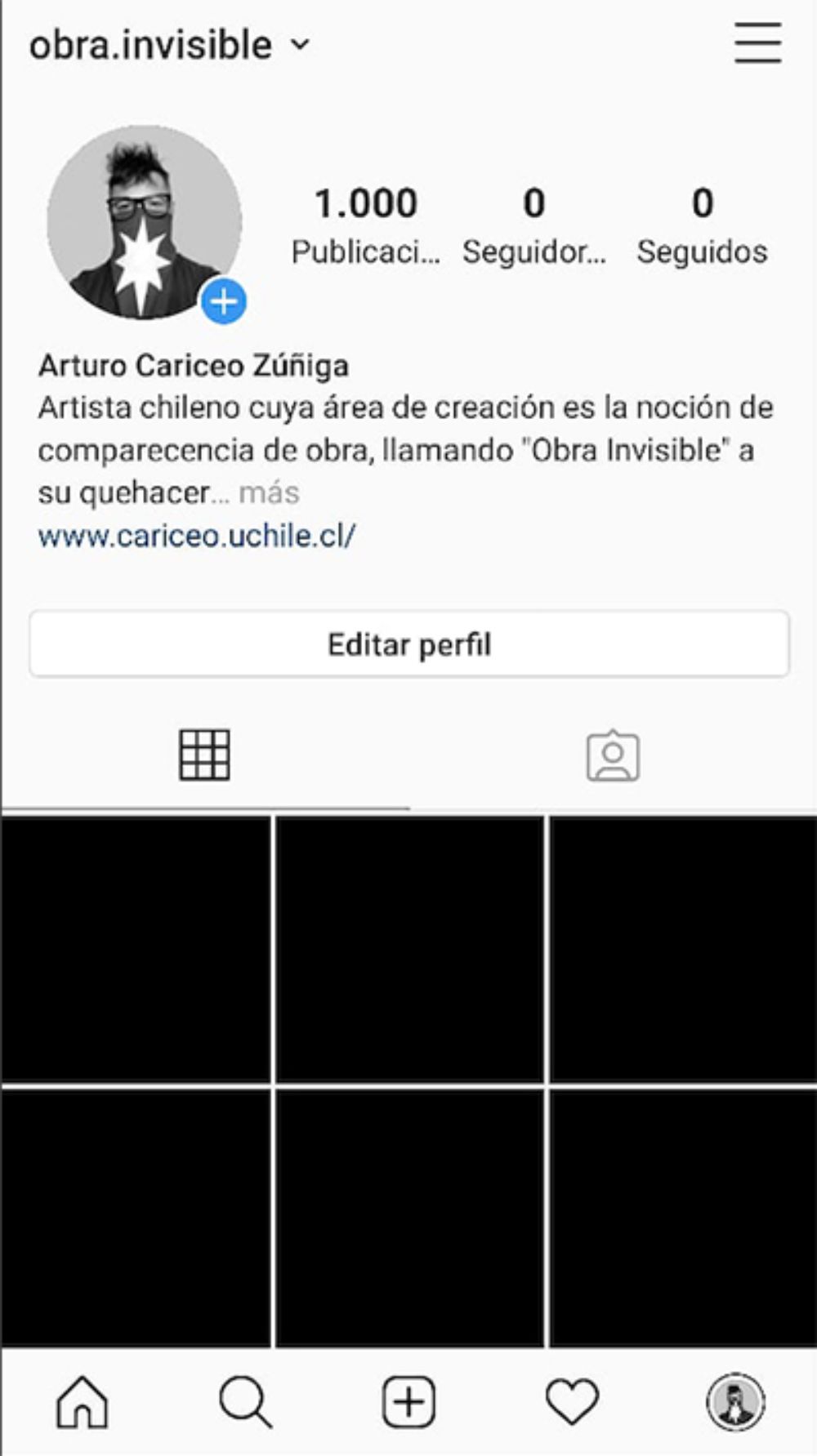Open the activity heart icon
This screenshot has width=817, height=1456.
pyautogui.click(x=573, y=1400)
